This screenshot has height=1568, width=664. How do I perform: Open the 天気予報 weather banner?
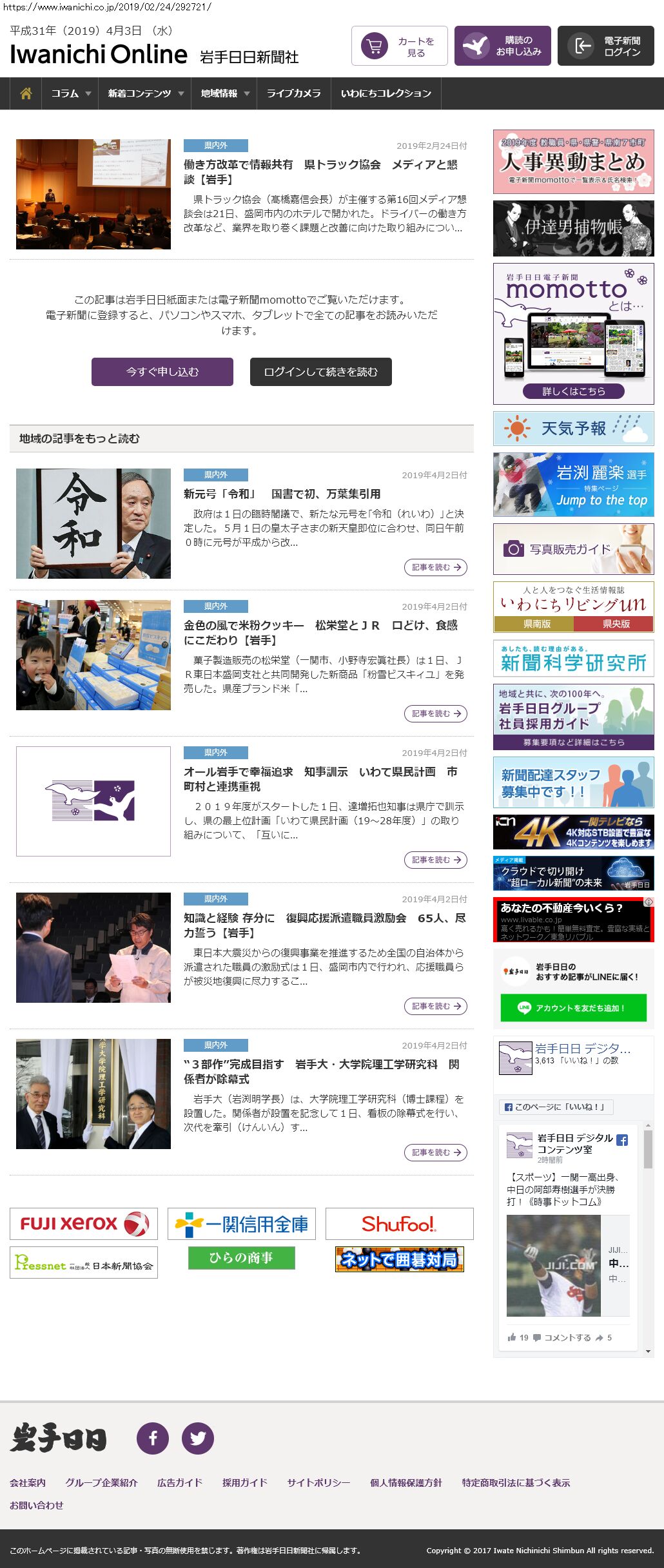573,429
